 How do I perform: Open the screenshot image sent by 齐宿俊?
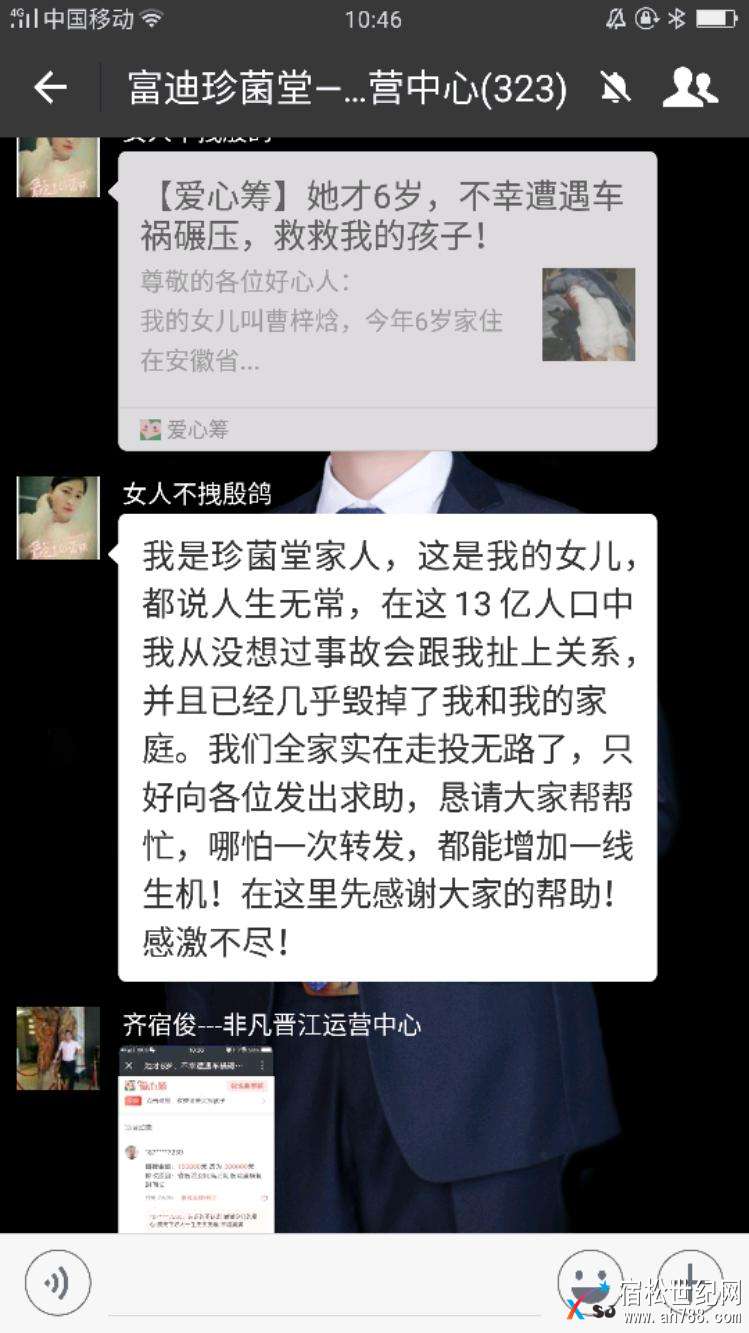[196, 1138]
